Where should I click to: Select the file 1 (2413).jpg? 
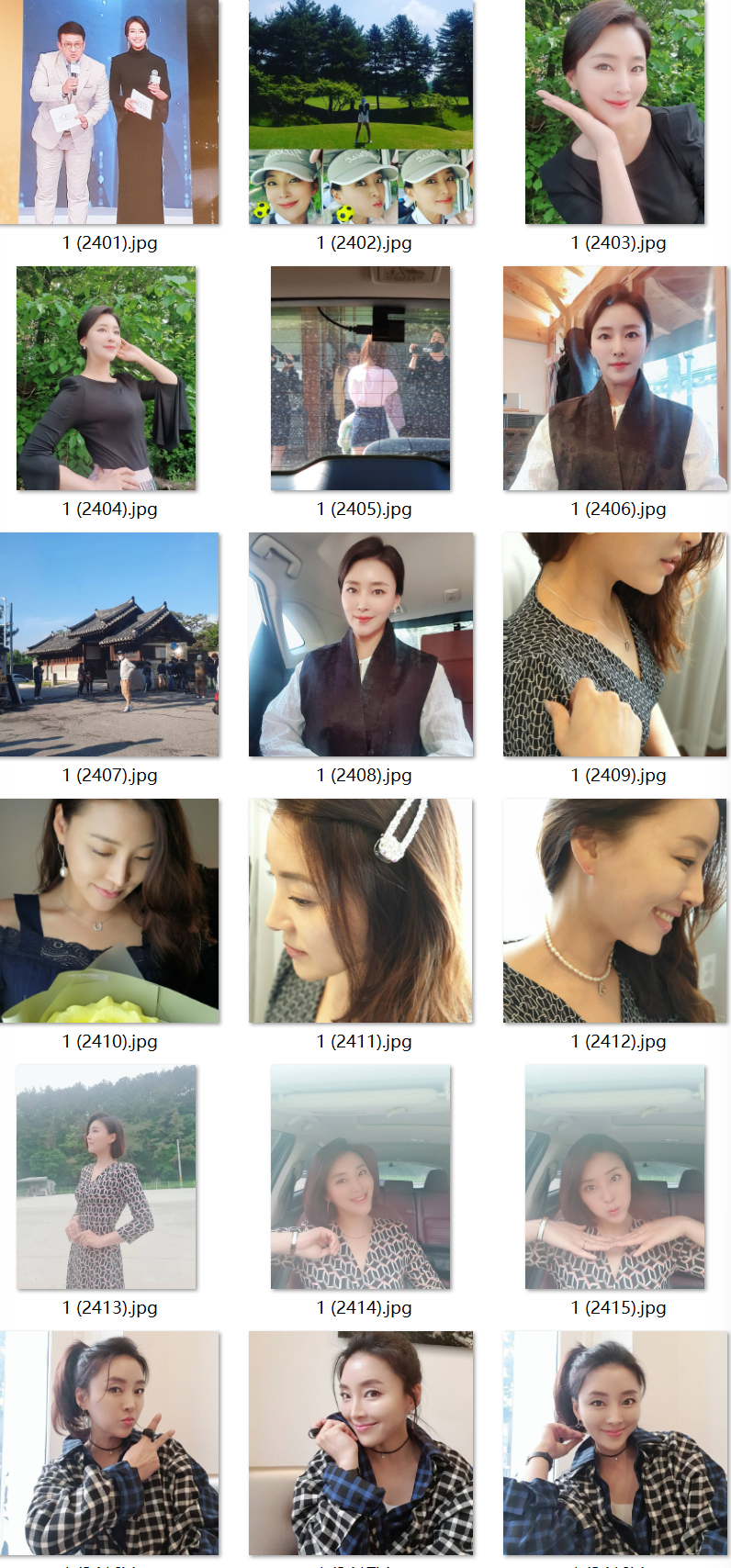pos(106,1176)
